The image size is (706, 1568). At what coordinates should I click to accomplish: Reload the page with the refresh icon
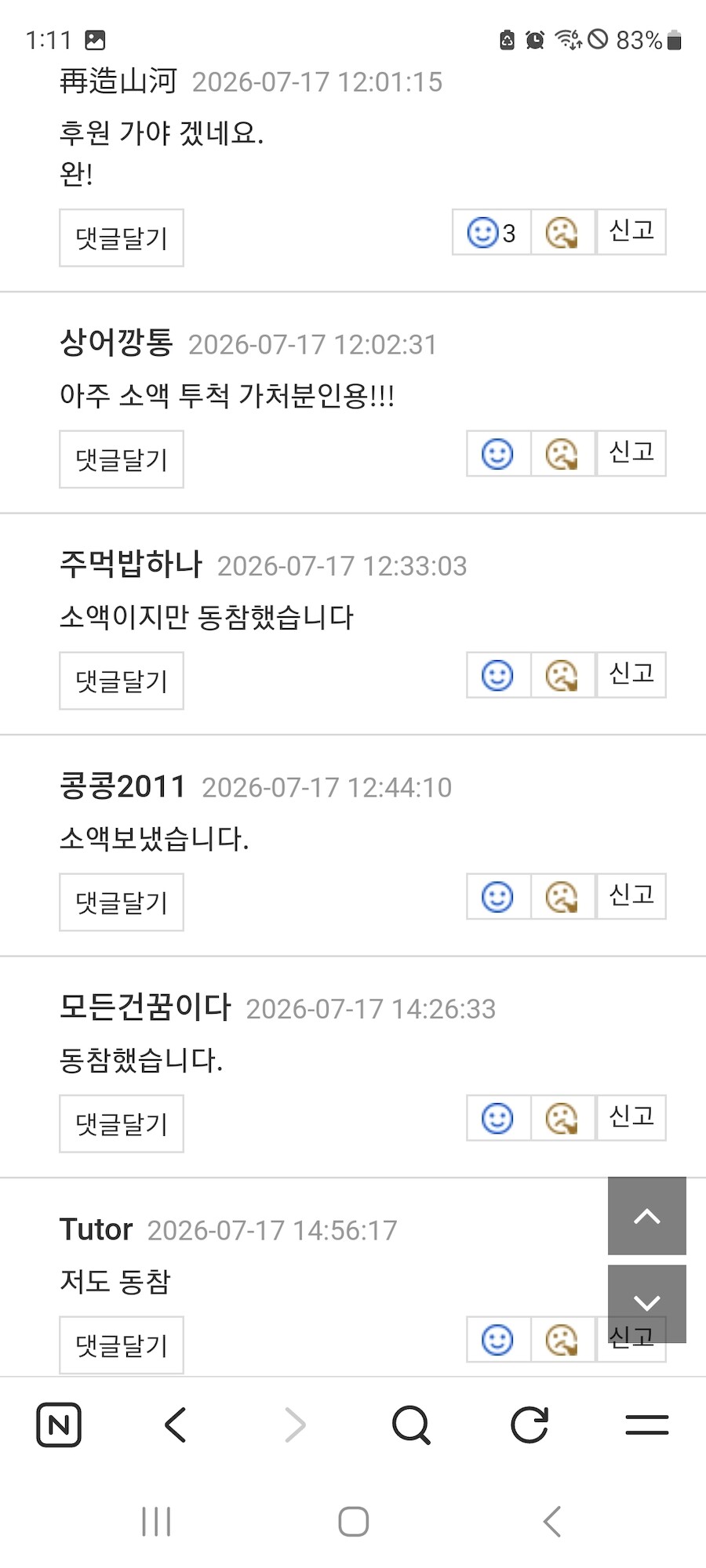coord(529,1425)
